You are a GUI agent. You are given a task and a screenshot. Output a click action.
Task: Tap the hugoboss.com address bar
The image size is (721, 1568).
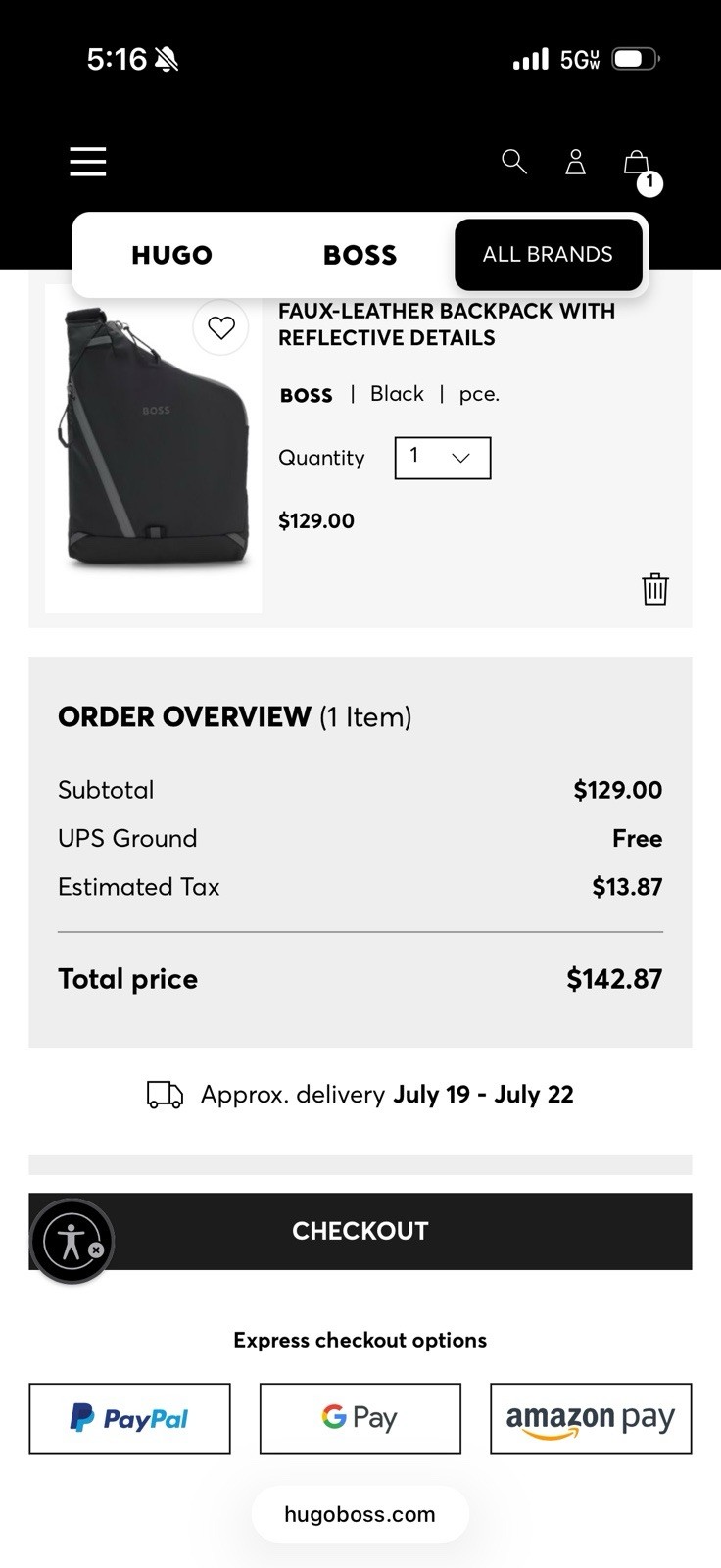[x=360, y=1514]
